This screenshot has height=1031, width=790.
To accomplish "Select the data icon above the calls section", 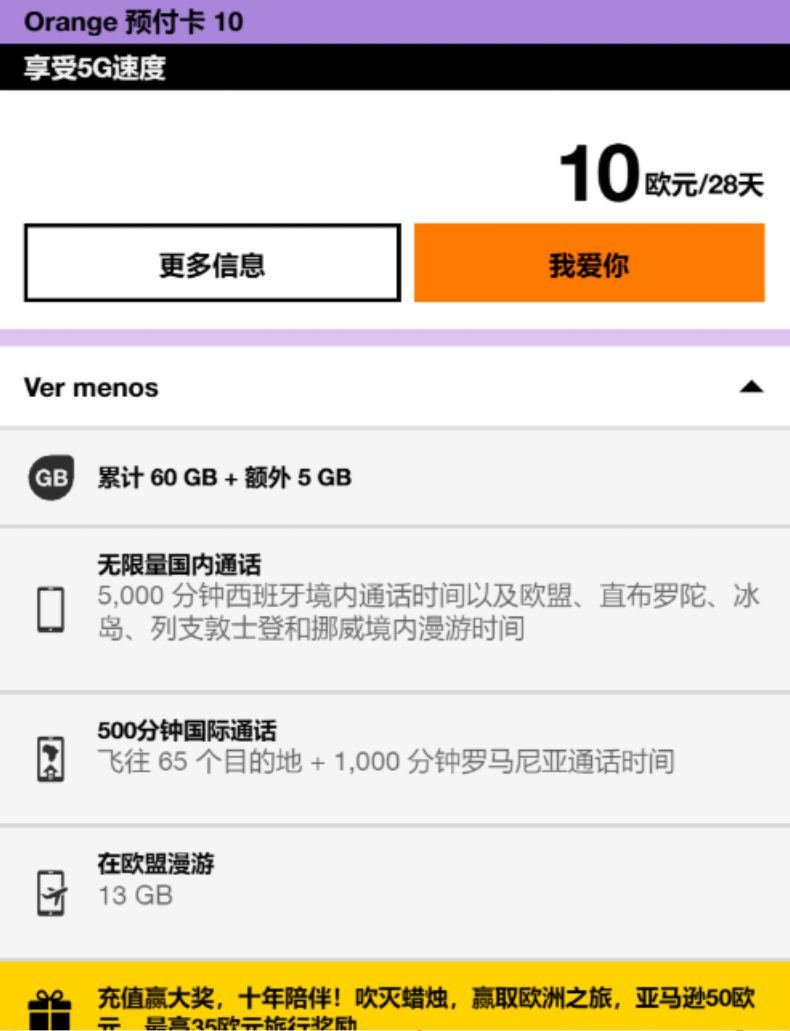I will click(51, 477).
